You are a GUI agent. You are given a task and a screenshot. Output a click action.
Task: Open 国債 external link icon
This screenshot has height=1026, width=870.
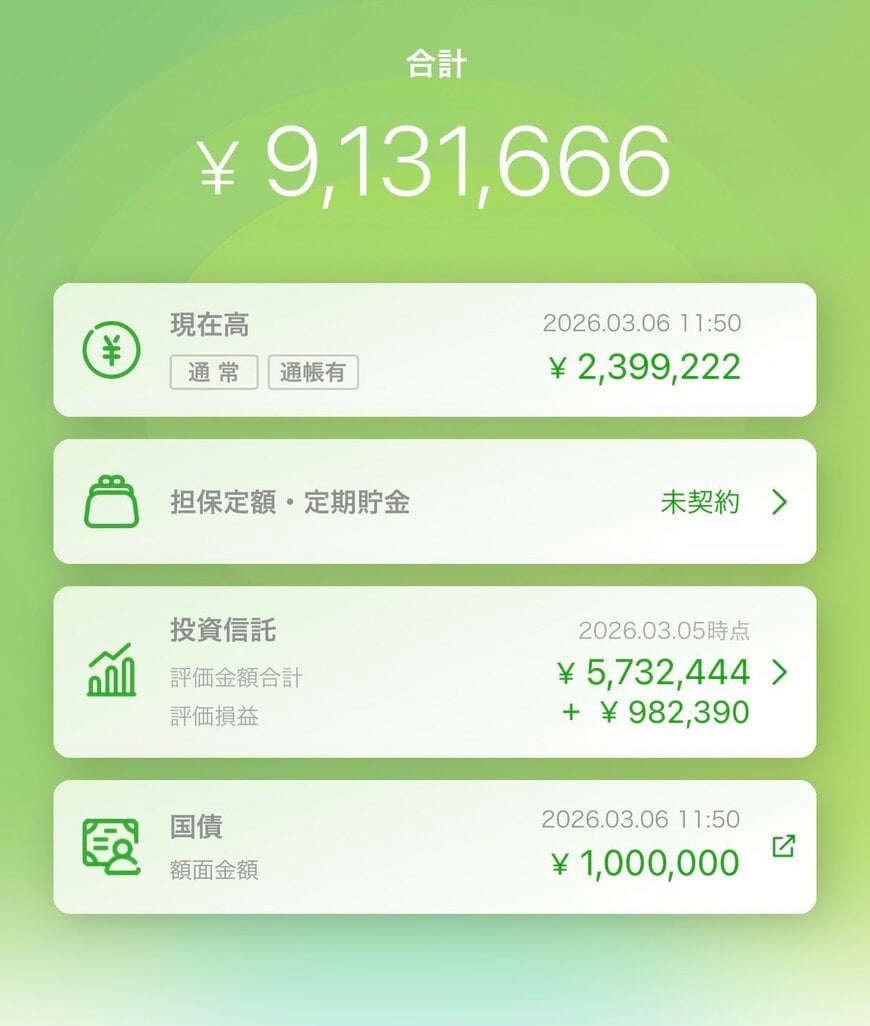click(x=784, y=846)
